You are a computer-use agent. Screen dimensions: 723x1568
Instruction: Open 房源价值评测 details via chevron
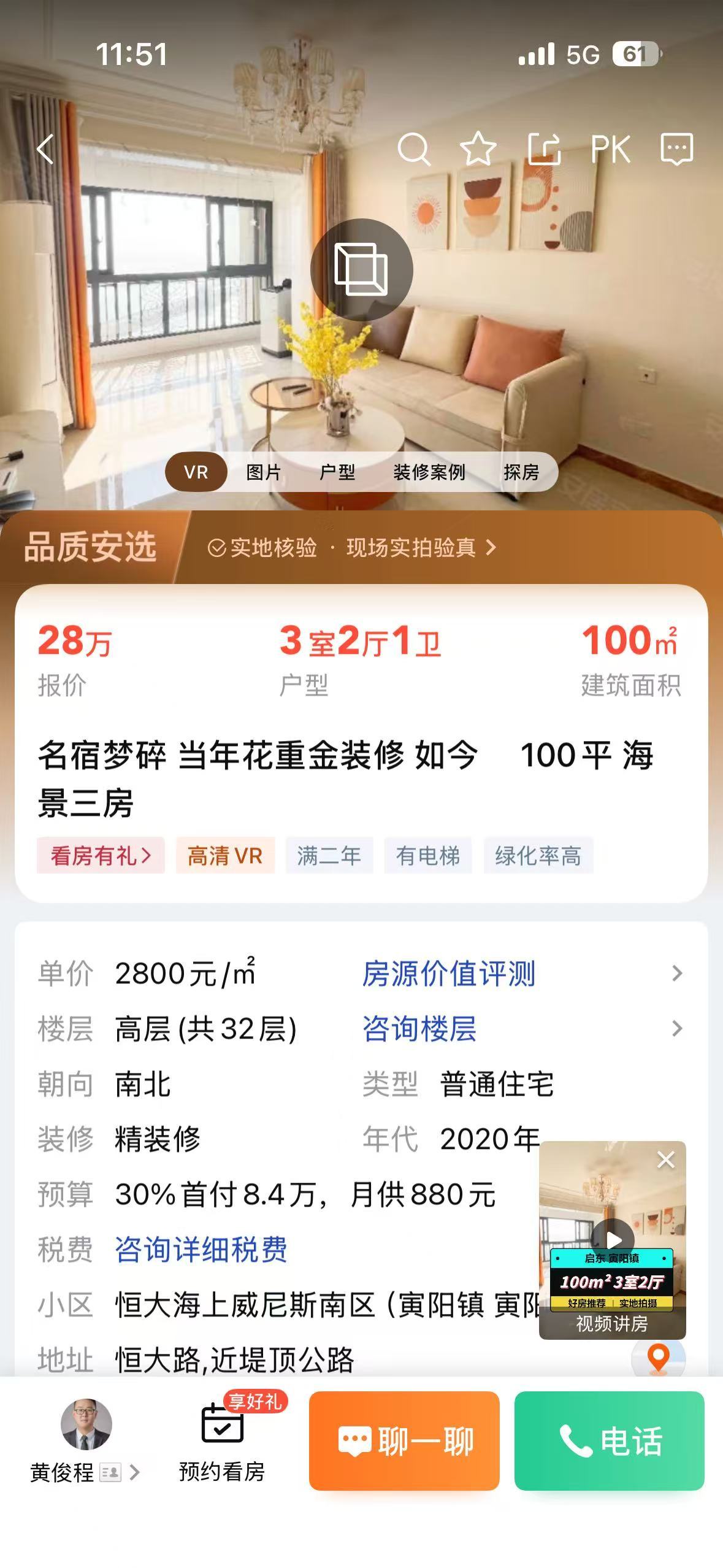click(x=676, y=974)
